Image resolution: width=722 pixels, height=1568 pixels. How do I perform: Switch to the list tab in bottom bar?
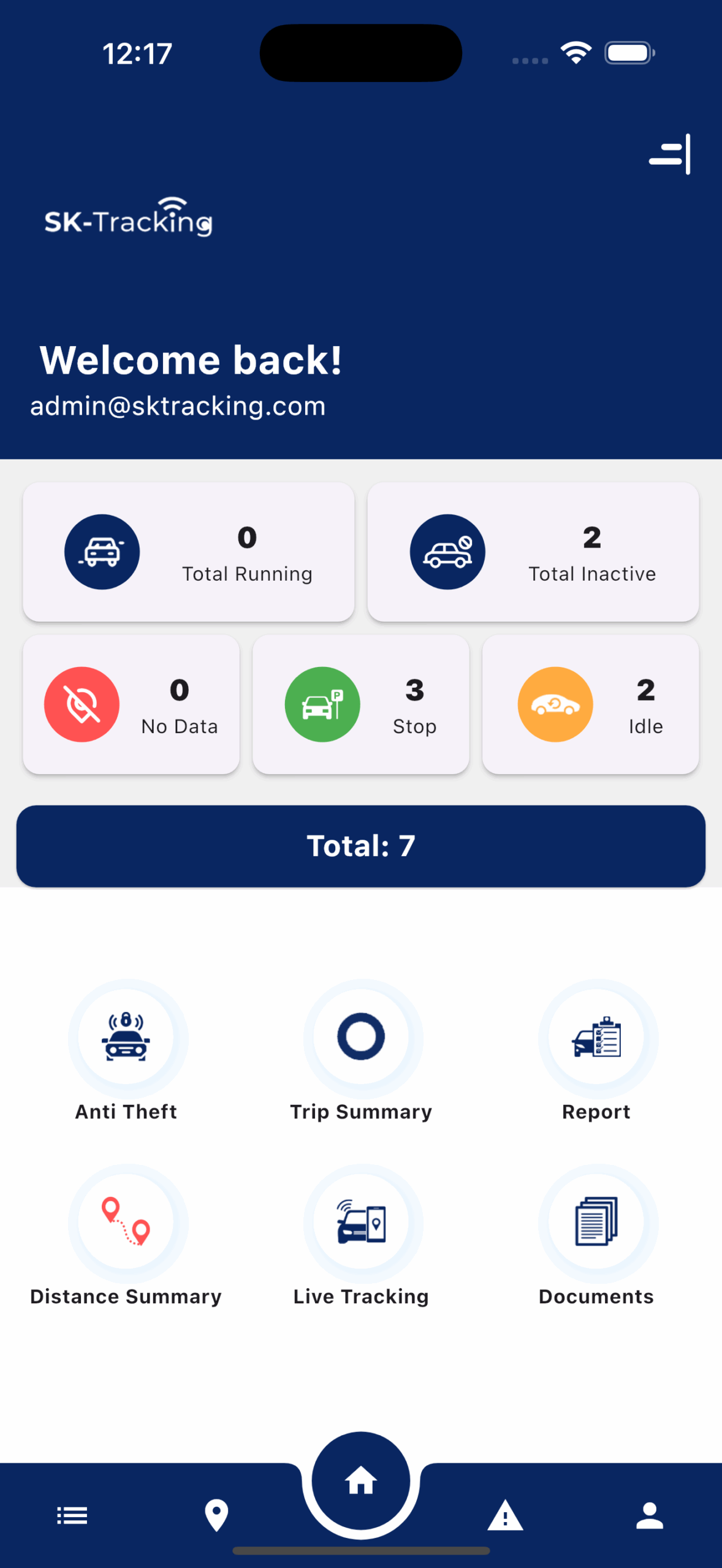tap(72, 1516)
